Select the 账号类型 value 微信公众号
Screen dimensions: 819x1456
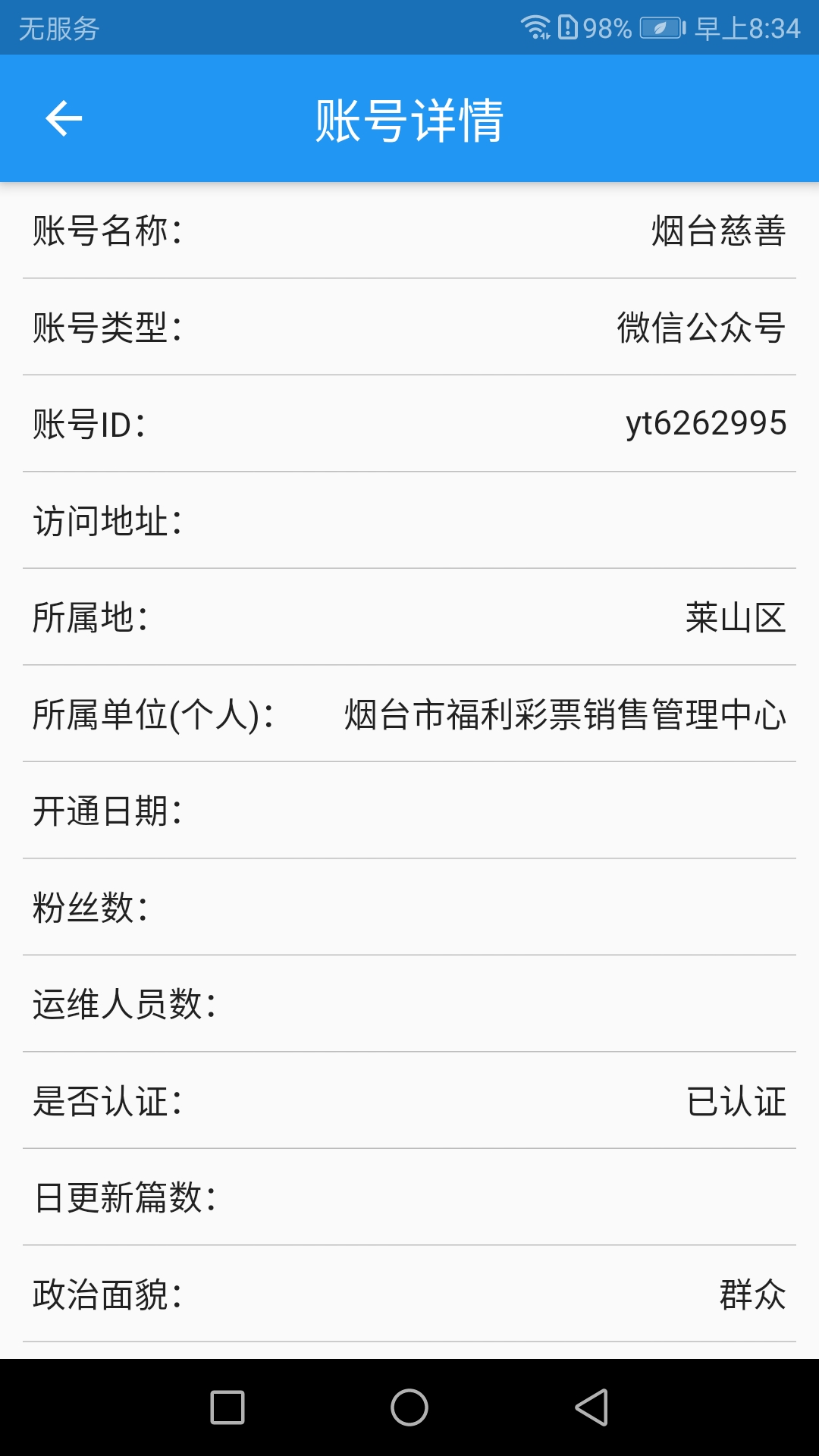pyautogui.click(x=701, y=329)
